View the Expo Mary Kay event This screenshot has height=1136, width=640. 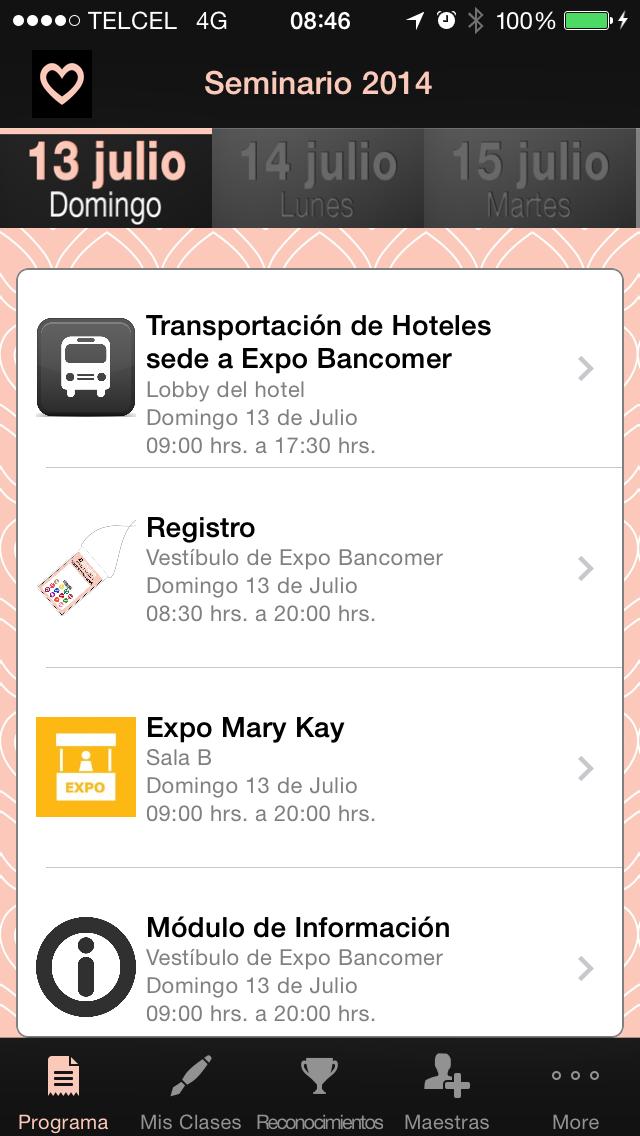320,768
